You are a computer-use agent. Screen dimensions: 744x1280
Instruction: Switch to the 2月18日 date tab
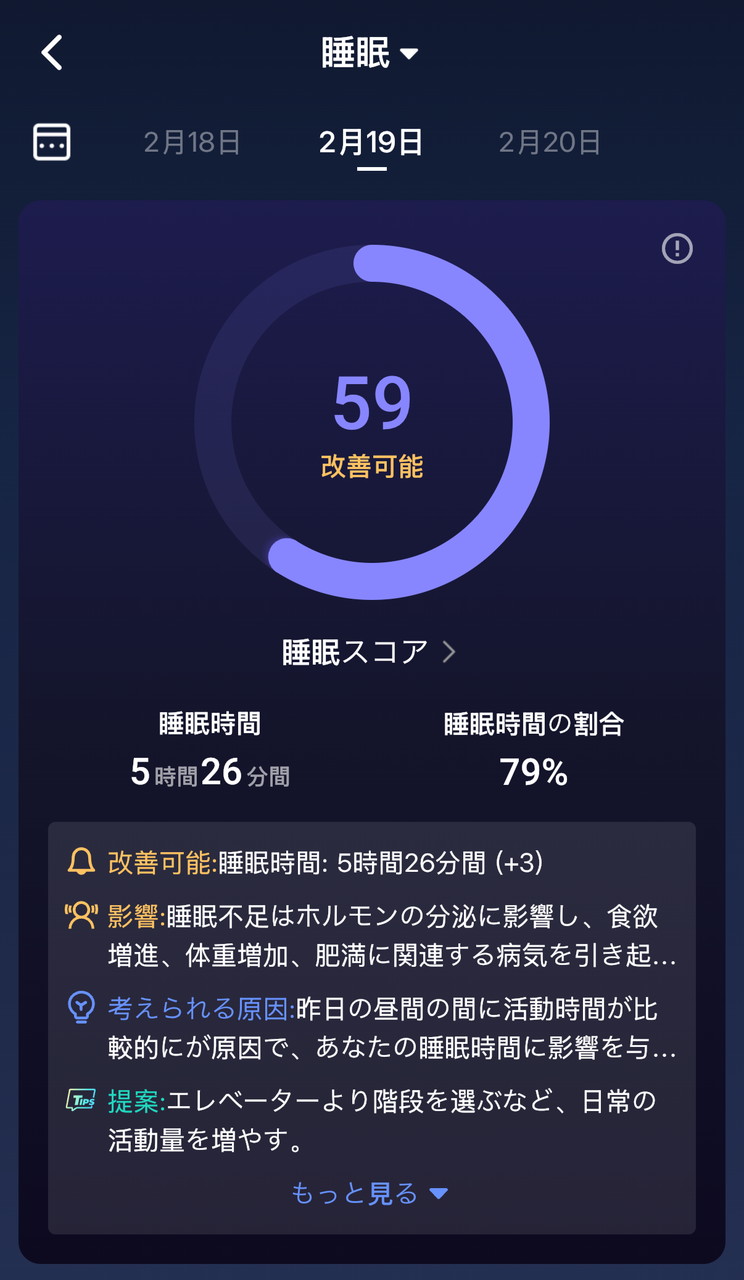(192, 142)
